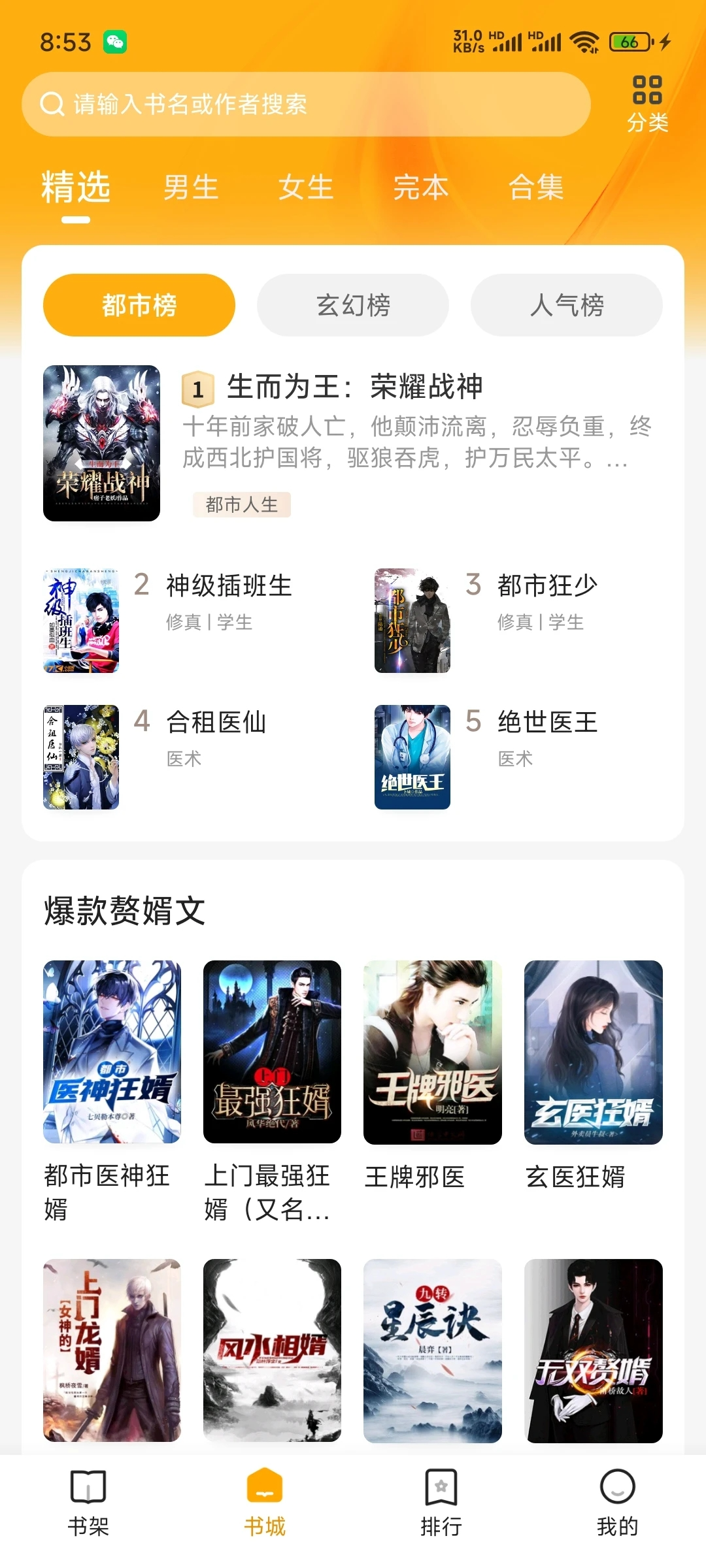Open the 上门最强狂婿 book cover
This screenshot has height=1568, width=706.
pos(272,1052)
